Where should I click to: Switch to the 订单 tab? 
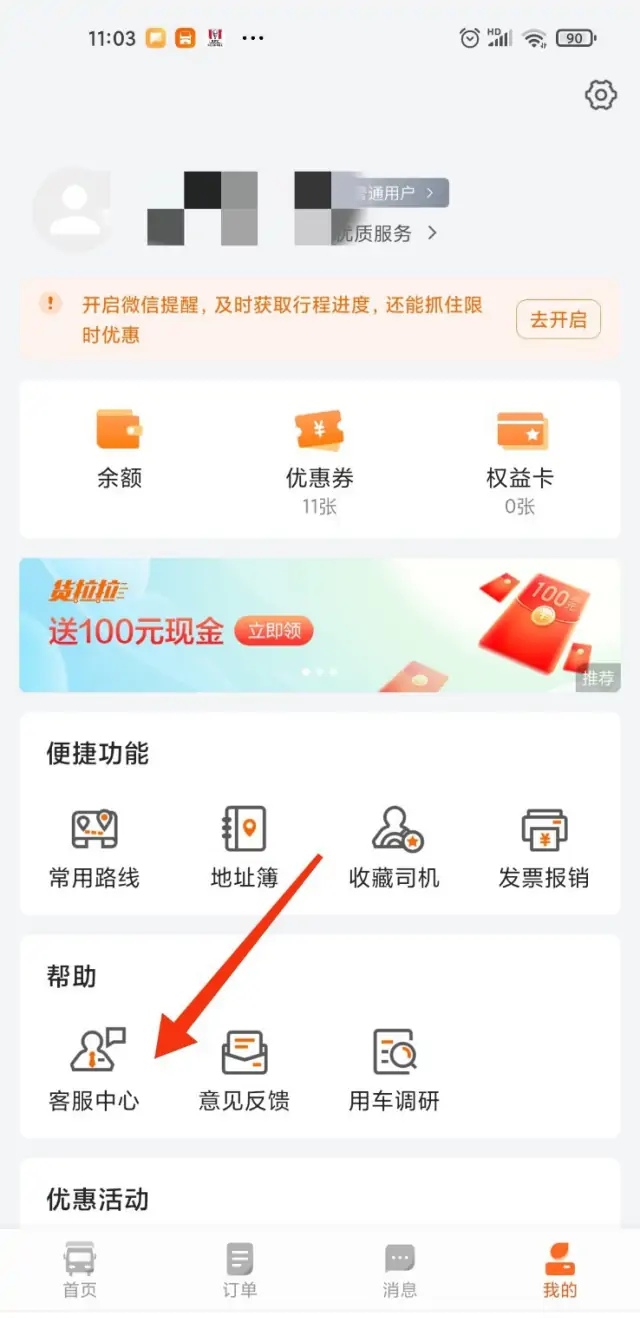(240, 1270)
